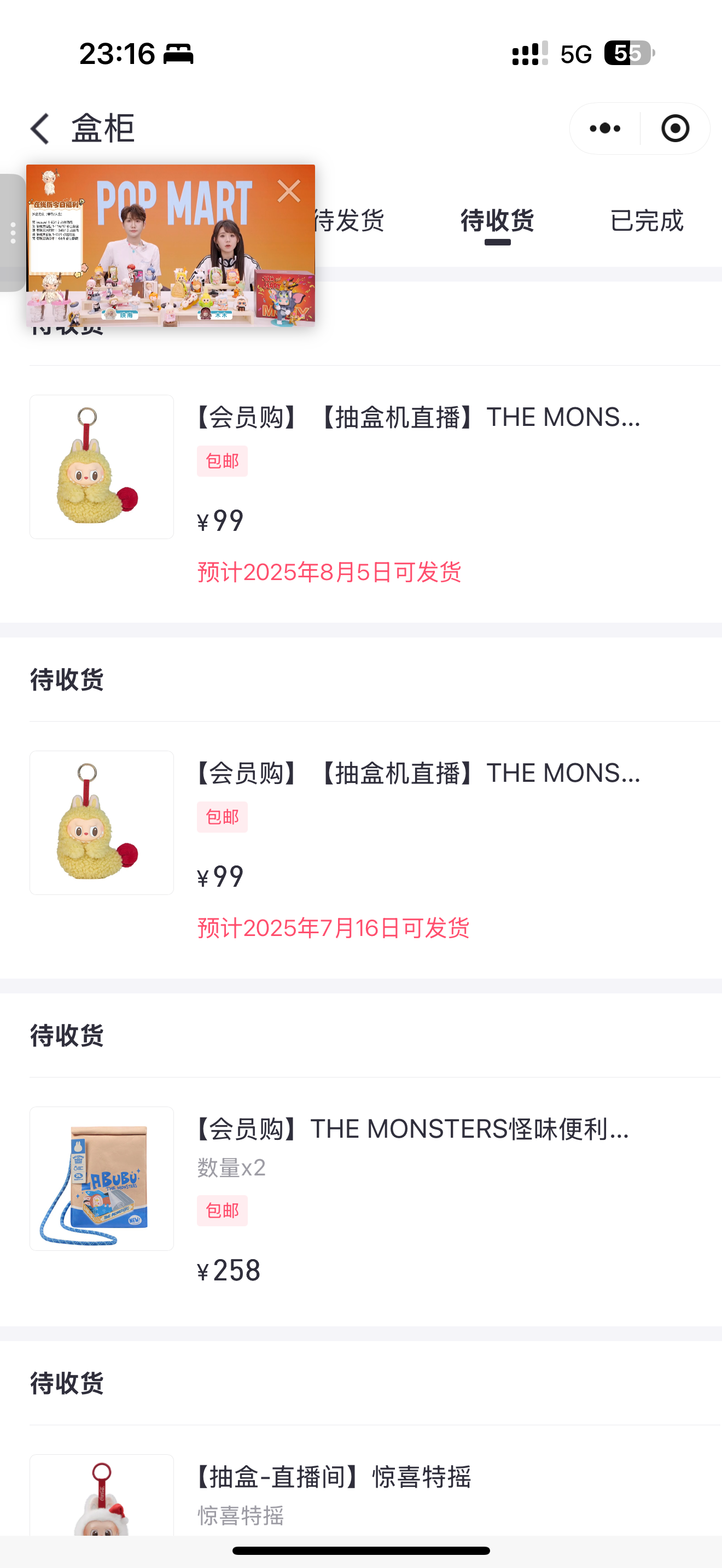Open the order shipping on 2025年7月16日
This screenshot has height=1568, width=722.
coord(361,850)
